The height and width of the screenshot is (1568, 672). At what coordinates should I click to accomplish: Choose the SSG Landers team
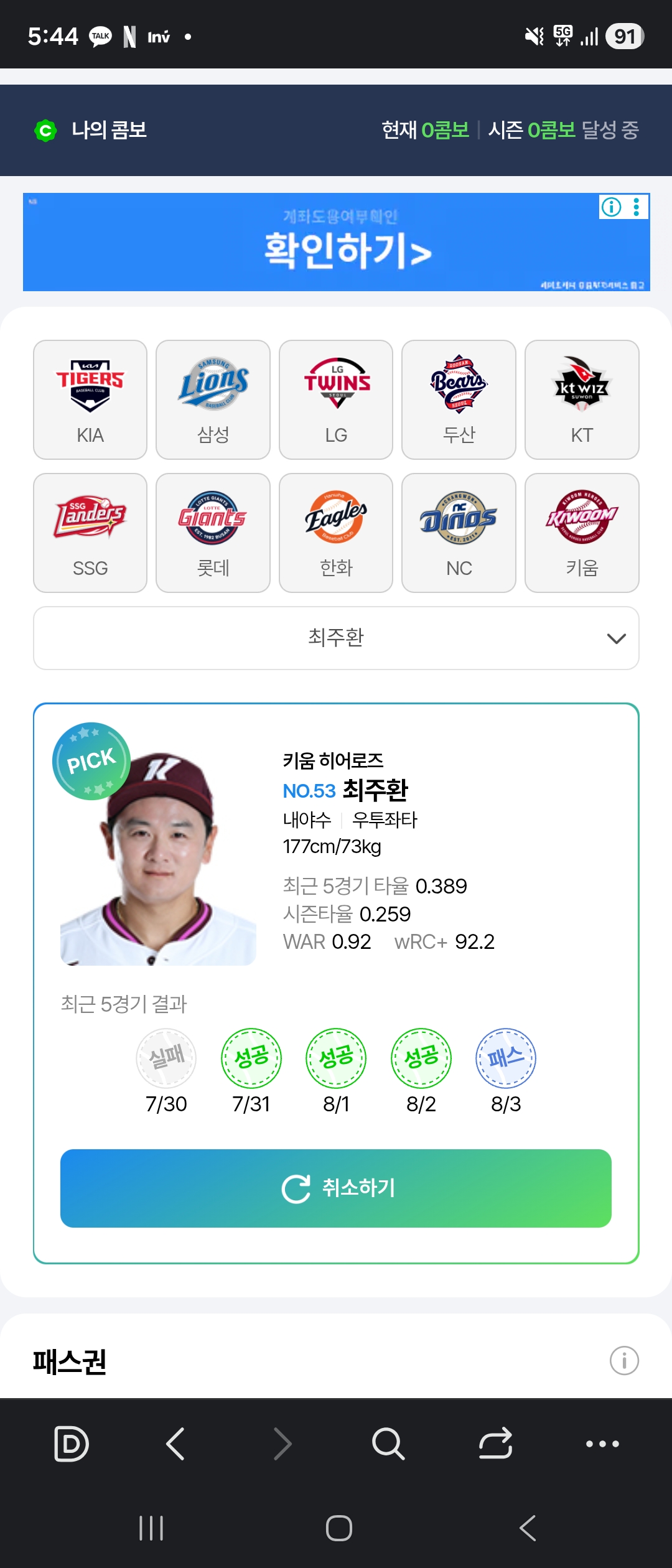coord(90,533)
